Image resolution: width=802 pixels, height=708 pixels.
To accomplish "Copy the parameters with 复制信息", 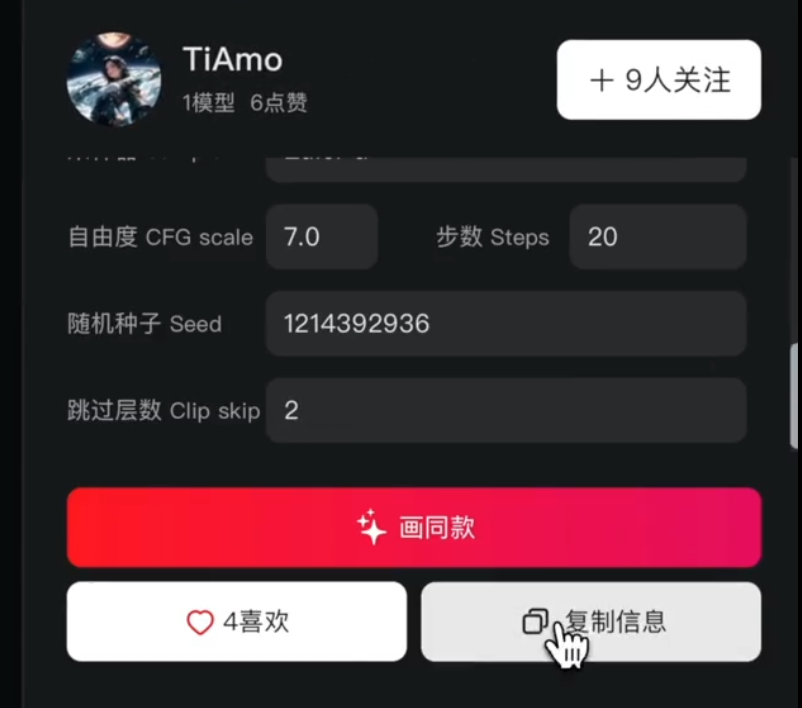I will click(591, 621).
